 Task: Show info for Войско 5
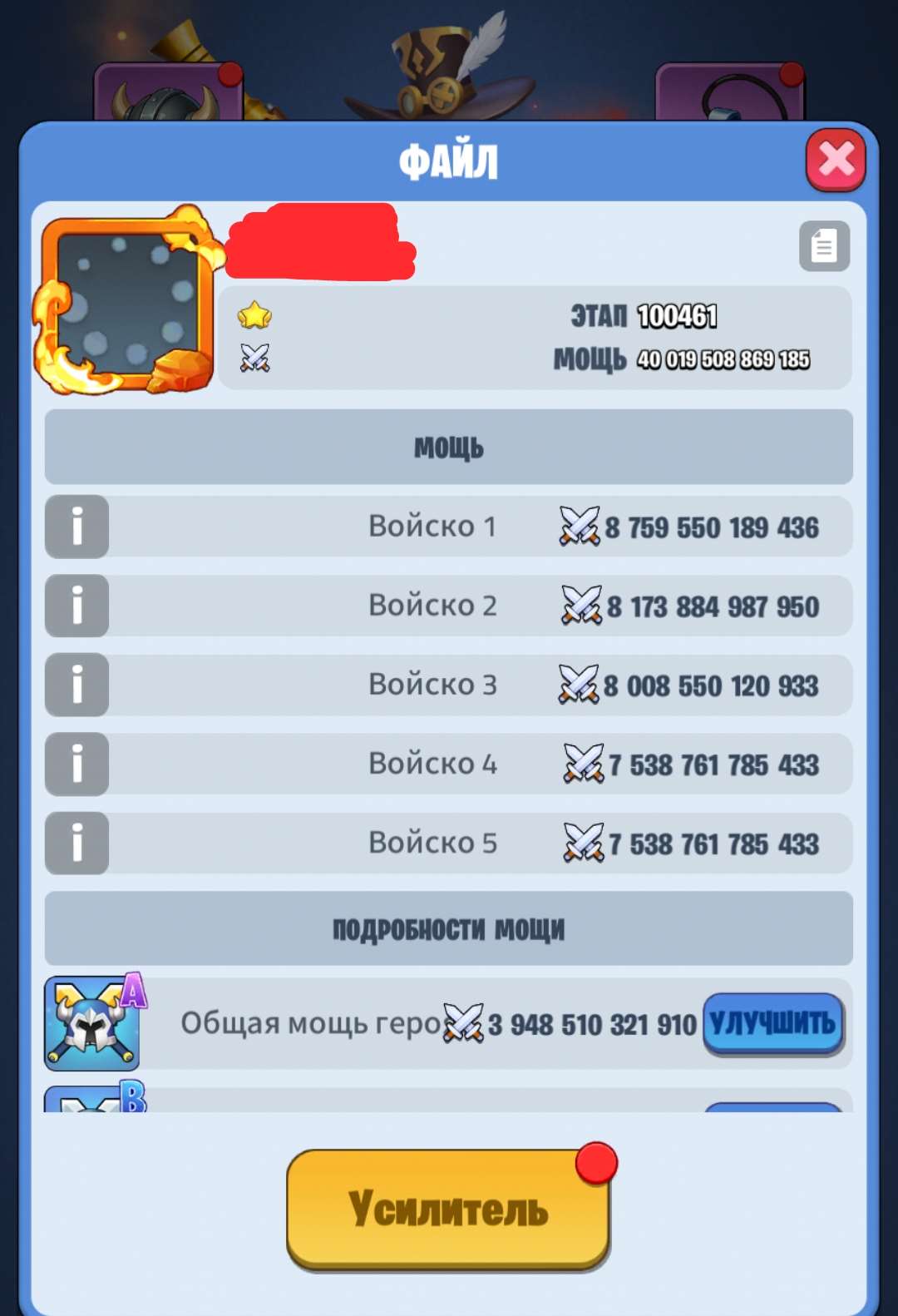[76, 843]
